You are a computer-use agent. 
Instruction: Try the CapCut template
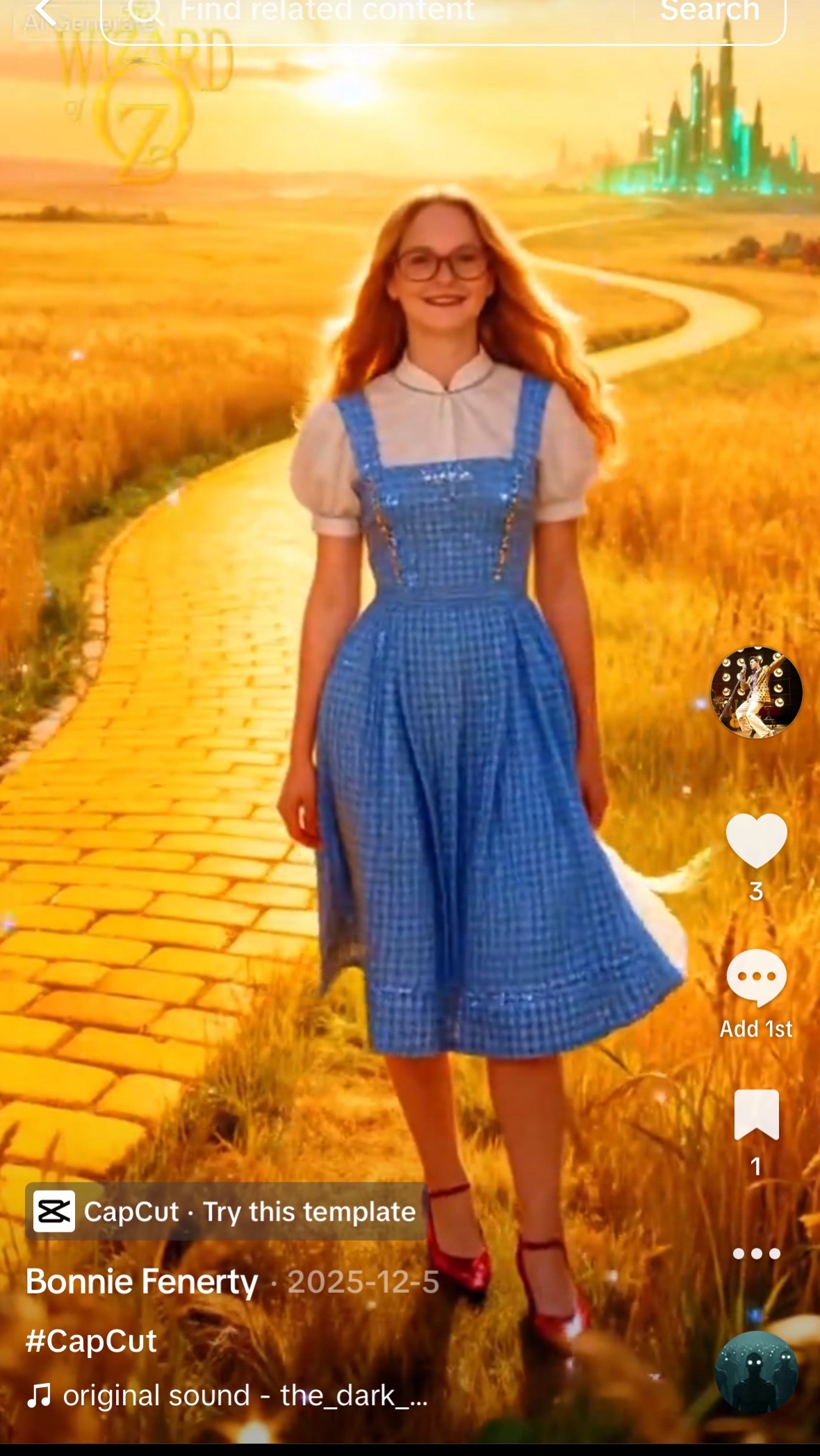tap(227, 1211)
